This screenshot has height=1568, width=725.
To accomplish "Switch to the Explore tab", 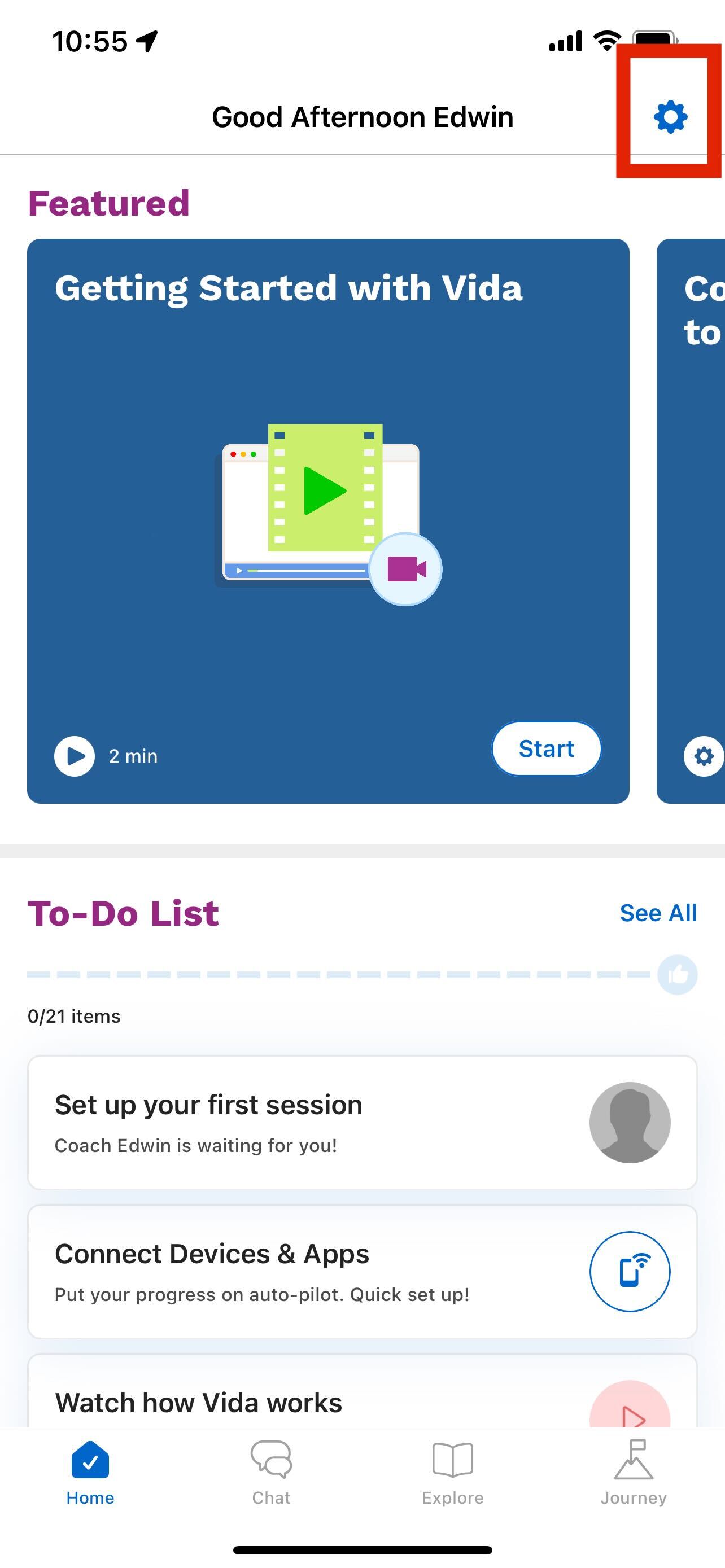I will click(x=452, y=1472).
